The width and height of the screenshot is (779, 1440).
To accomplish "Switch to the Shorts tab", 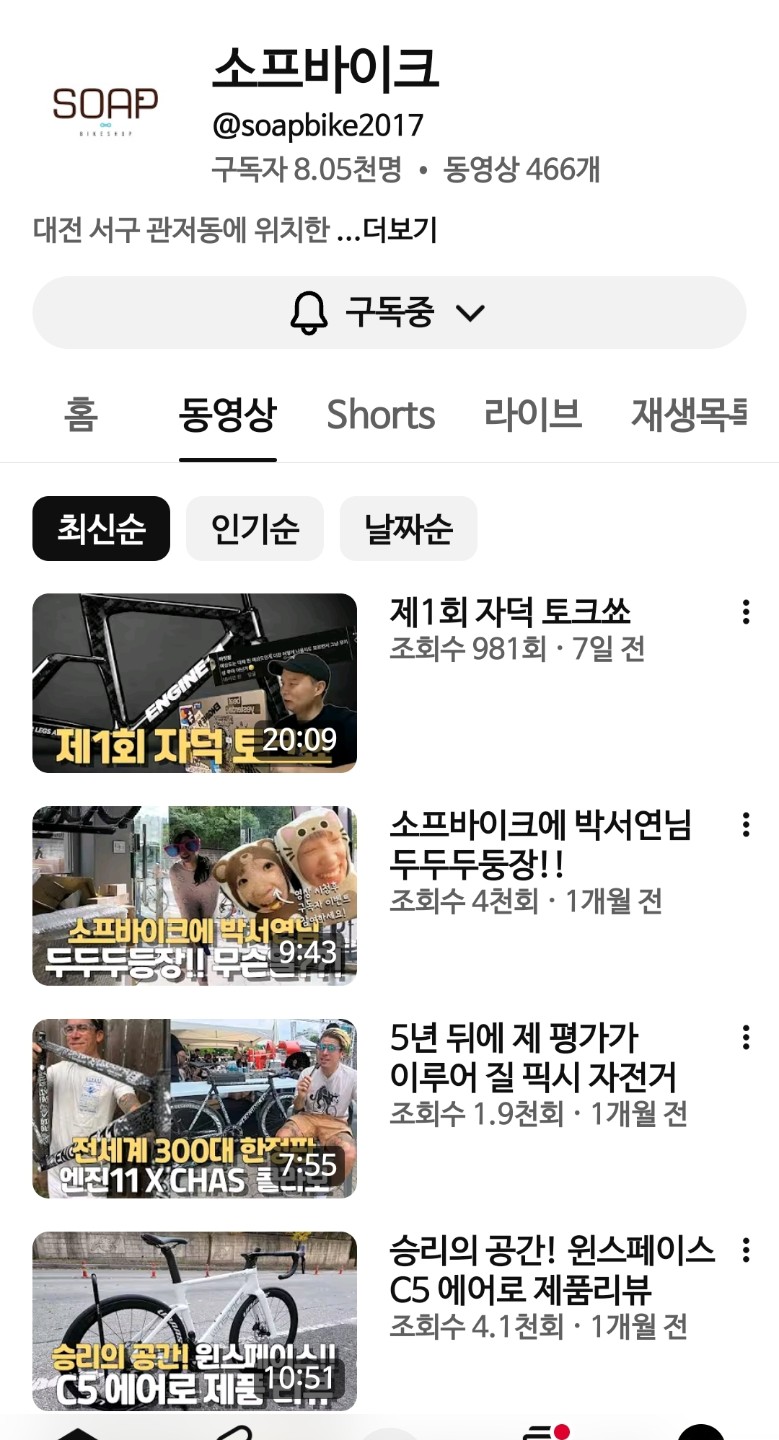I will 380,414.
